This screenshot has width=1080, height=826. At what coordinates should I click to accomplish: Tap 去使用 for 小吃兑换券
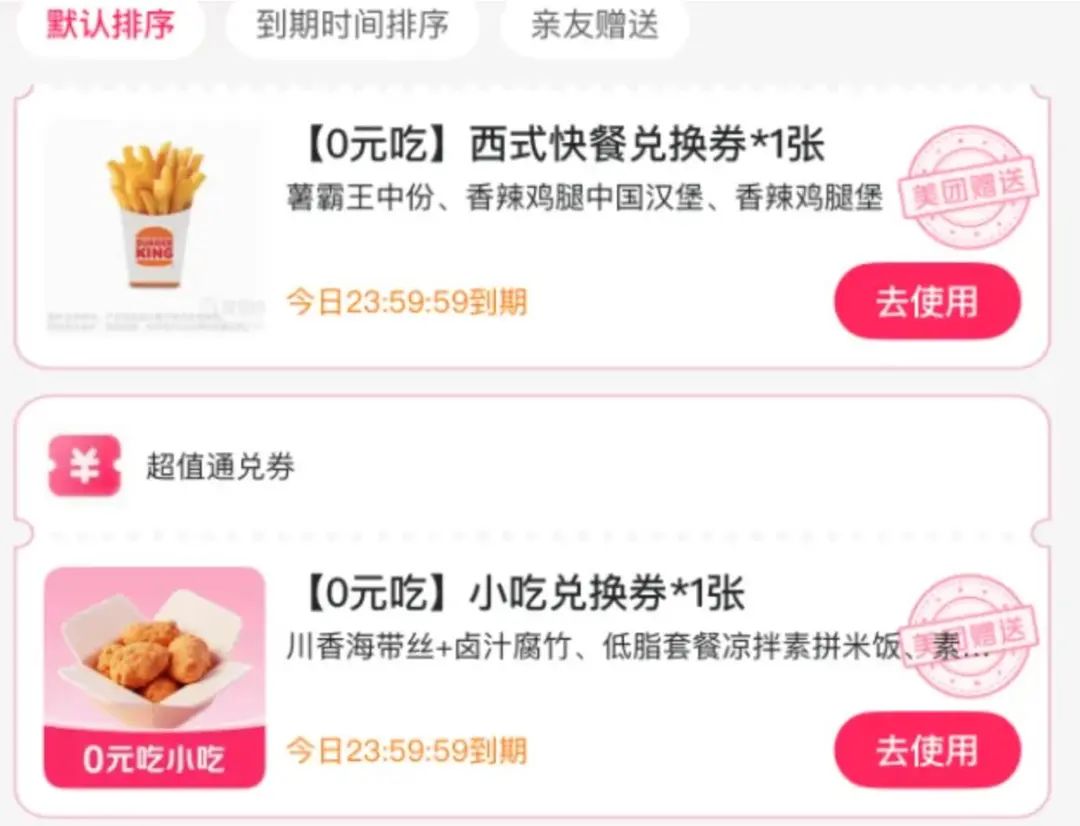[927, 750]
